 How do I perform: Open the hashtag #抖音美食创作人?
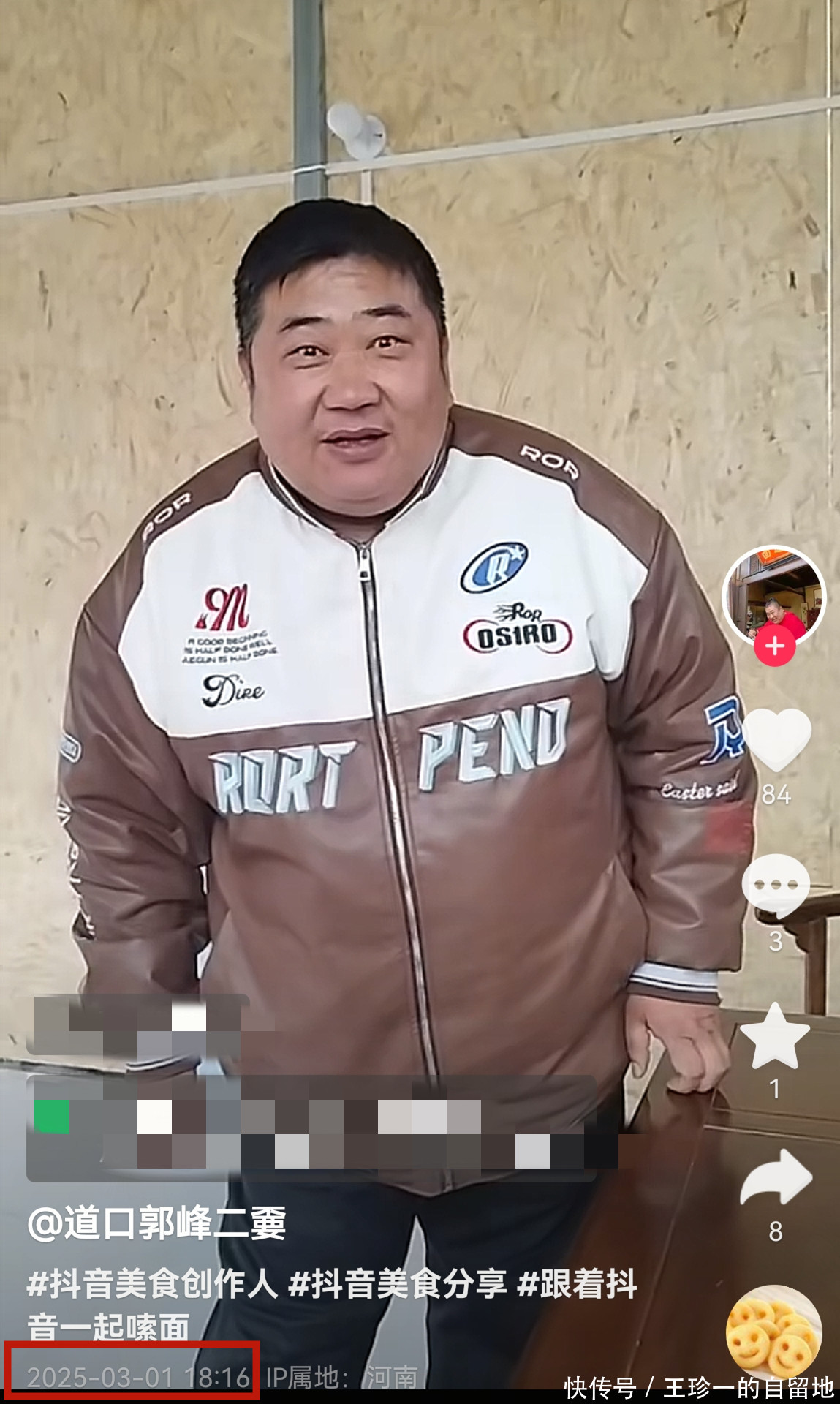click(x=152, y=1284)
